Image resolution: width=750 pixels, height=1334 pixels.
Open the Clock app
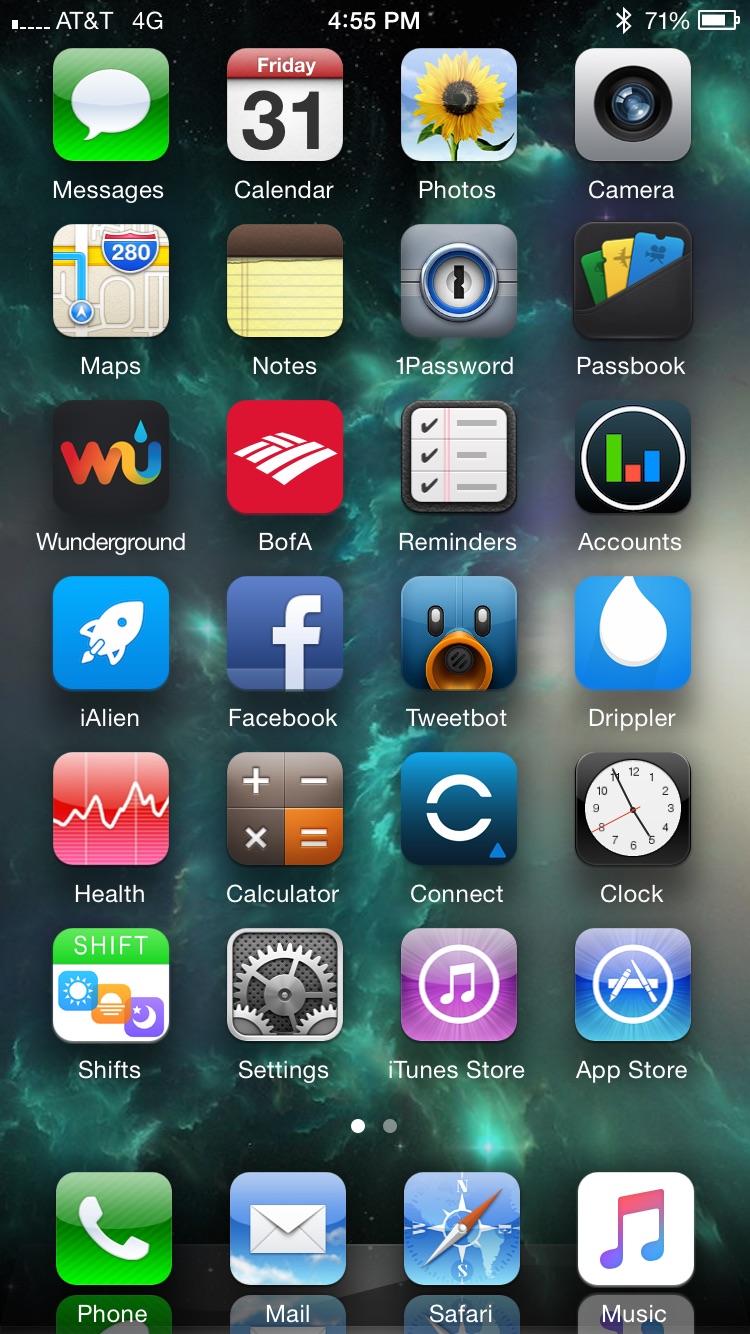[632, 809]
